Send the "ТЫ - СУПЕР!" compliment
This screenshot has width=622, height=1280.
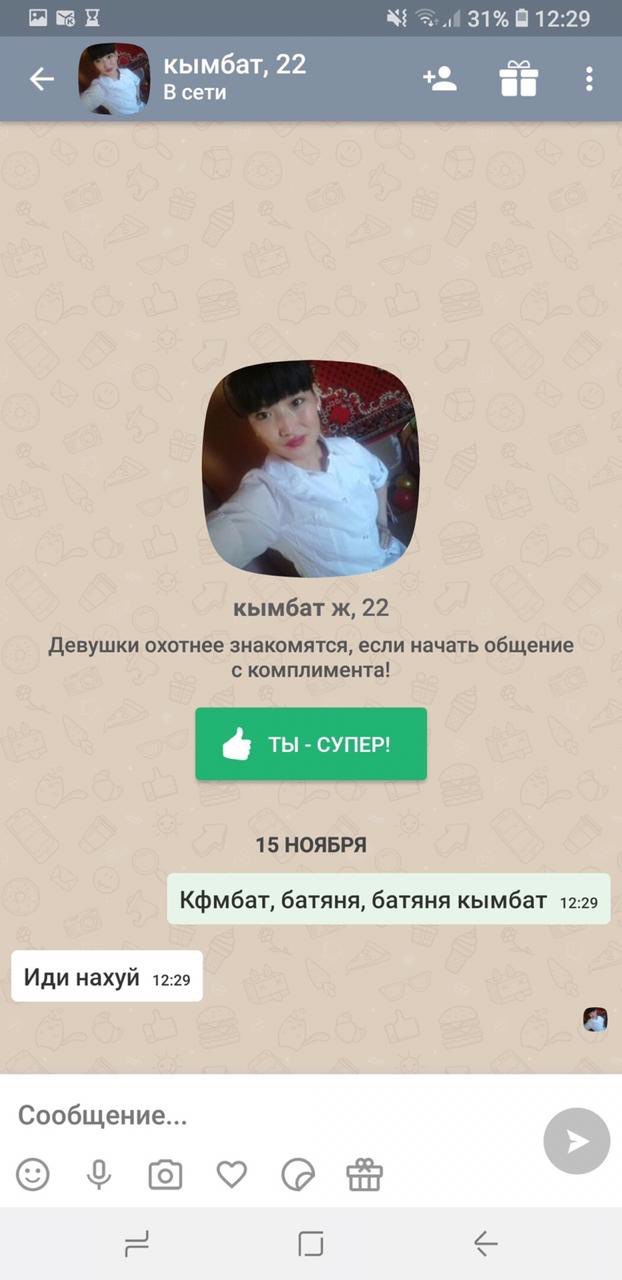tap(311, 744)
